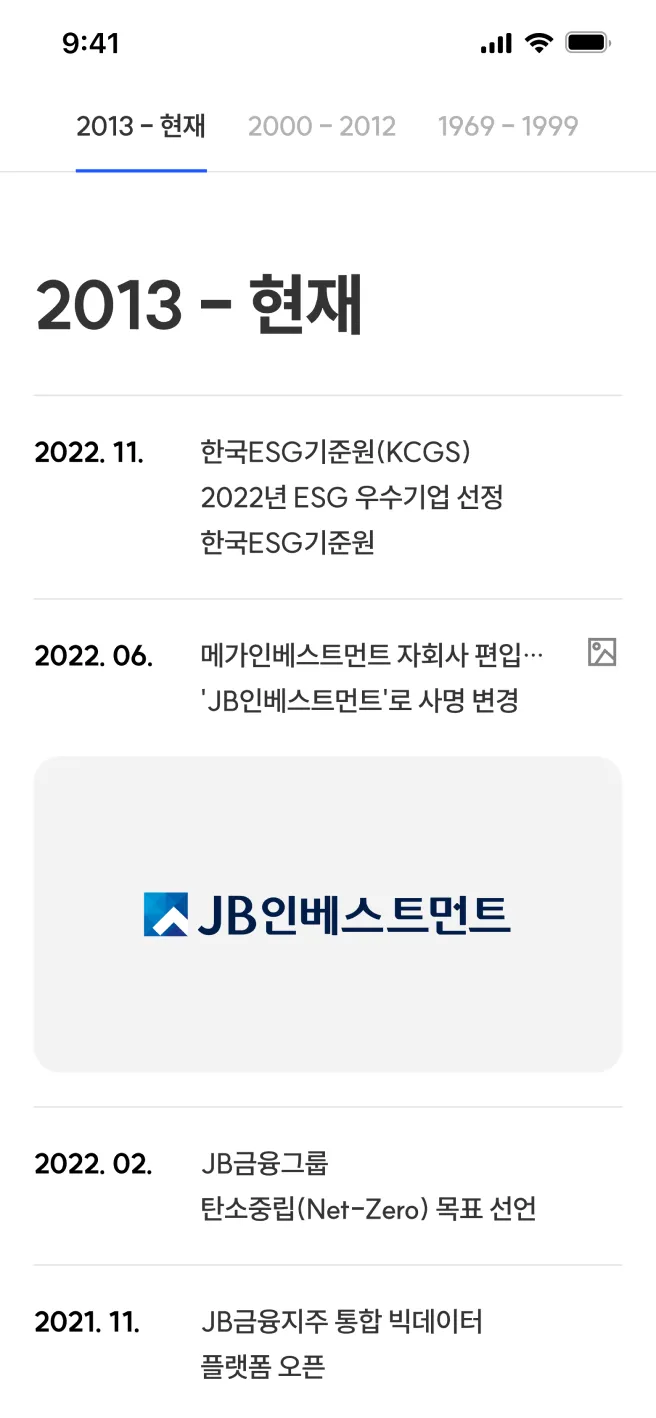Toggle the image icon on the 2022. 06. entry
The height and width of the screenshot is (1418, 656).
(x=602, y=653)
